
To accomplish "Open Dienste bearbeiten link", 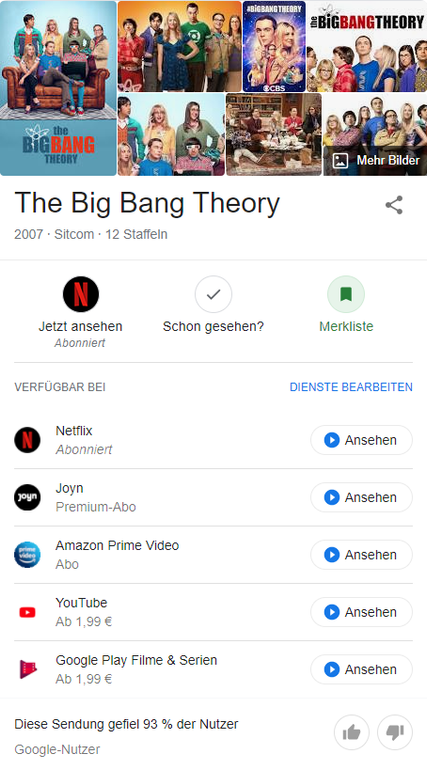I will (x=351, y=387).
